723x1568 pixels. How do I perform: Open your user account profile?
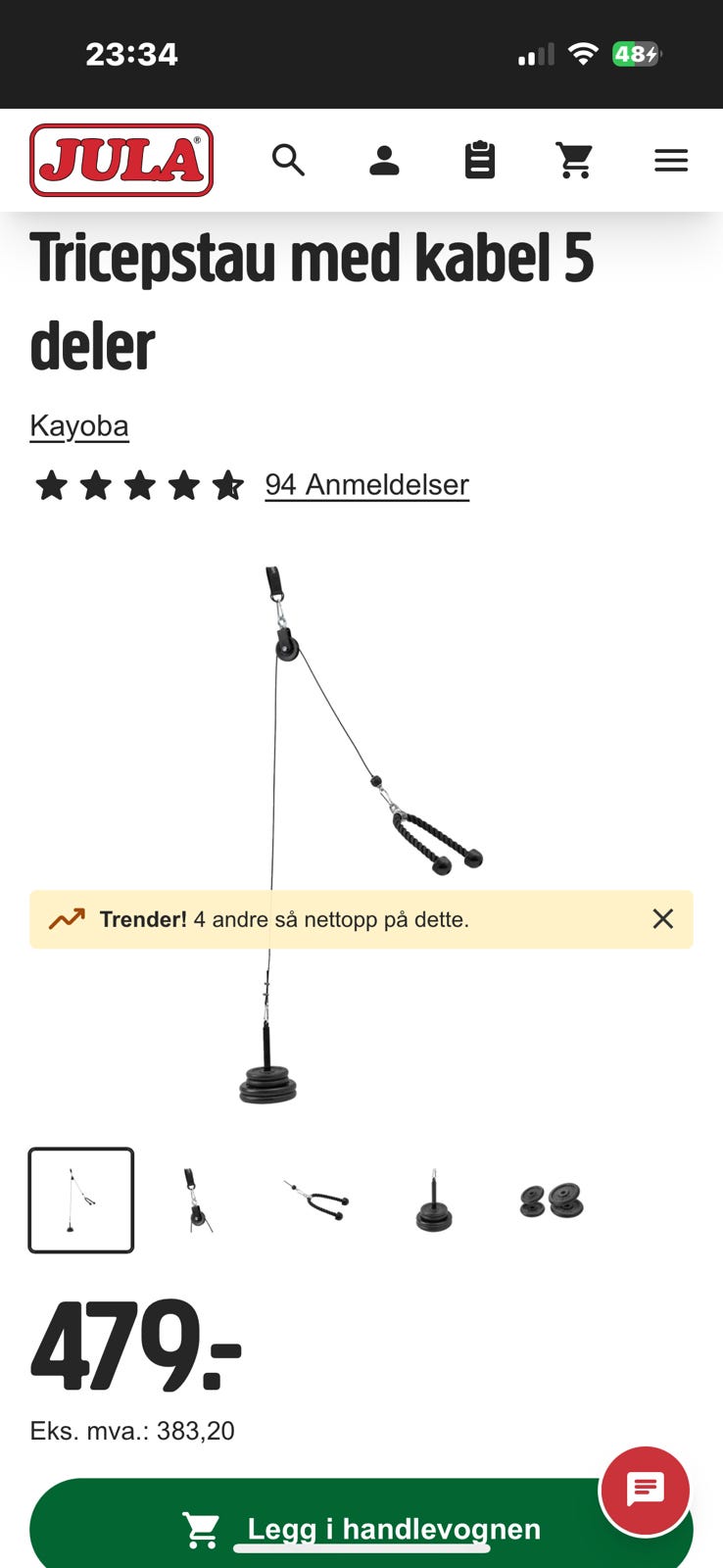[385, 160]
